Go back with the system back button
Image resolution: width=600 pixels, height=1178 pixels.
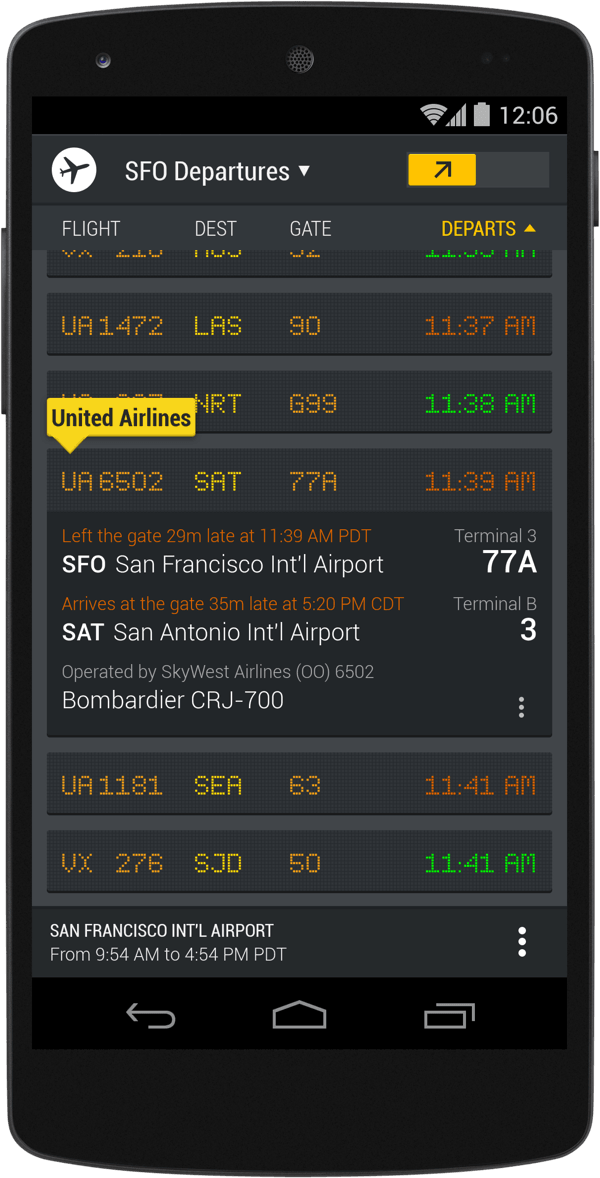(x=150, y=1016)
